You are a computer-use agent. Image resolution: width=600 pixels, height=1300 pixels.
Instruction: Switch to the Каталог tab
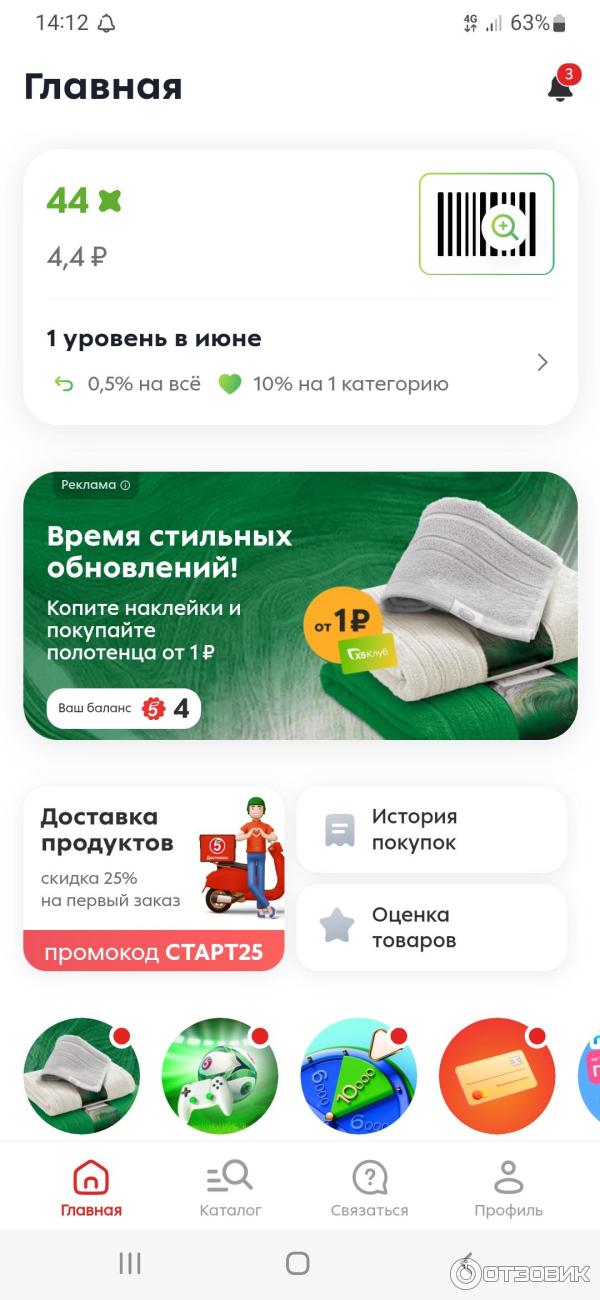pyautogui.click(x=230, y=1188)
